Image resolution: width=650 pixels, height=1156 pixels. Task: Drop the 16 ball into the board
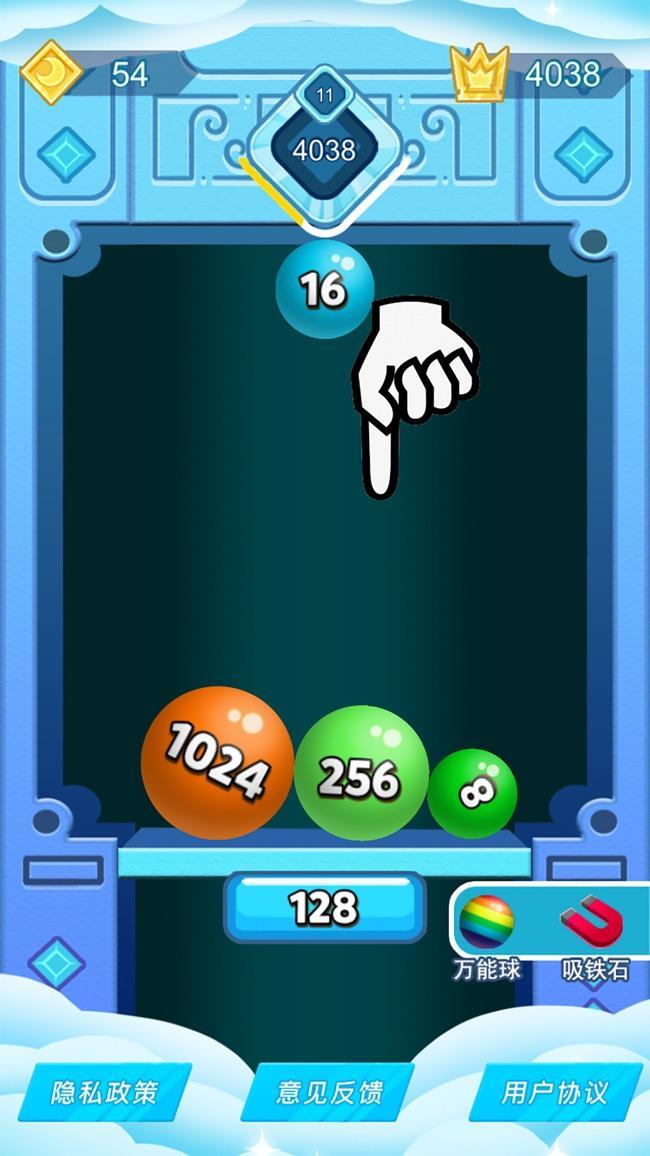click(x=324, y=289)
